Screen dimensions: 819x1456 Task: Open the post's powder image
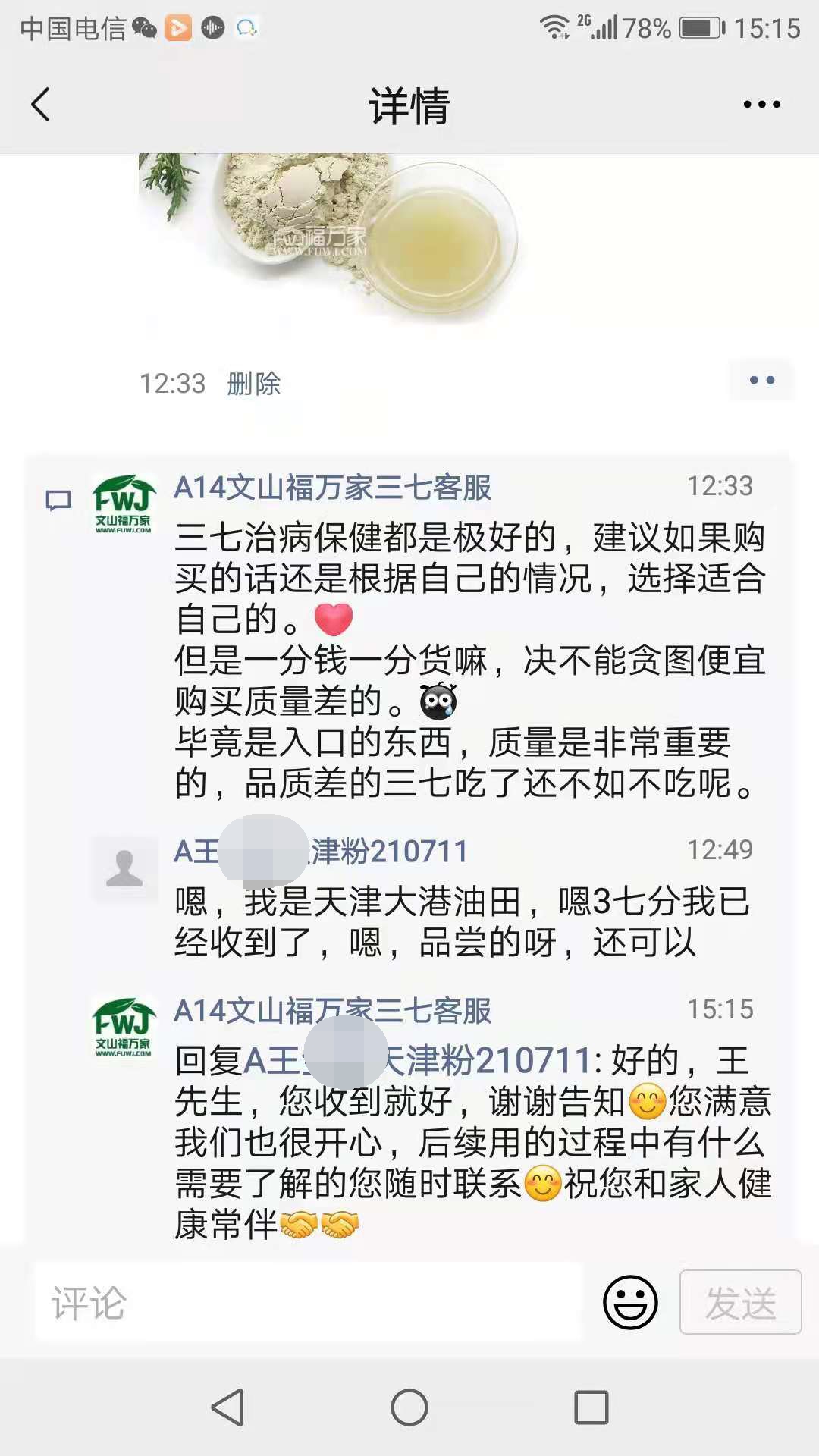coord(328,237)
